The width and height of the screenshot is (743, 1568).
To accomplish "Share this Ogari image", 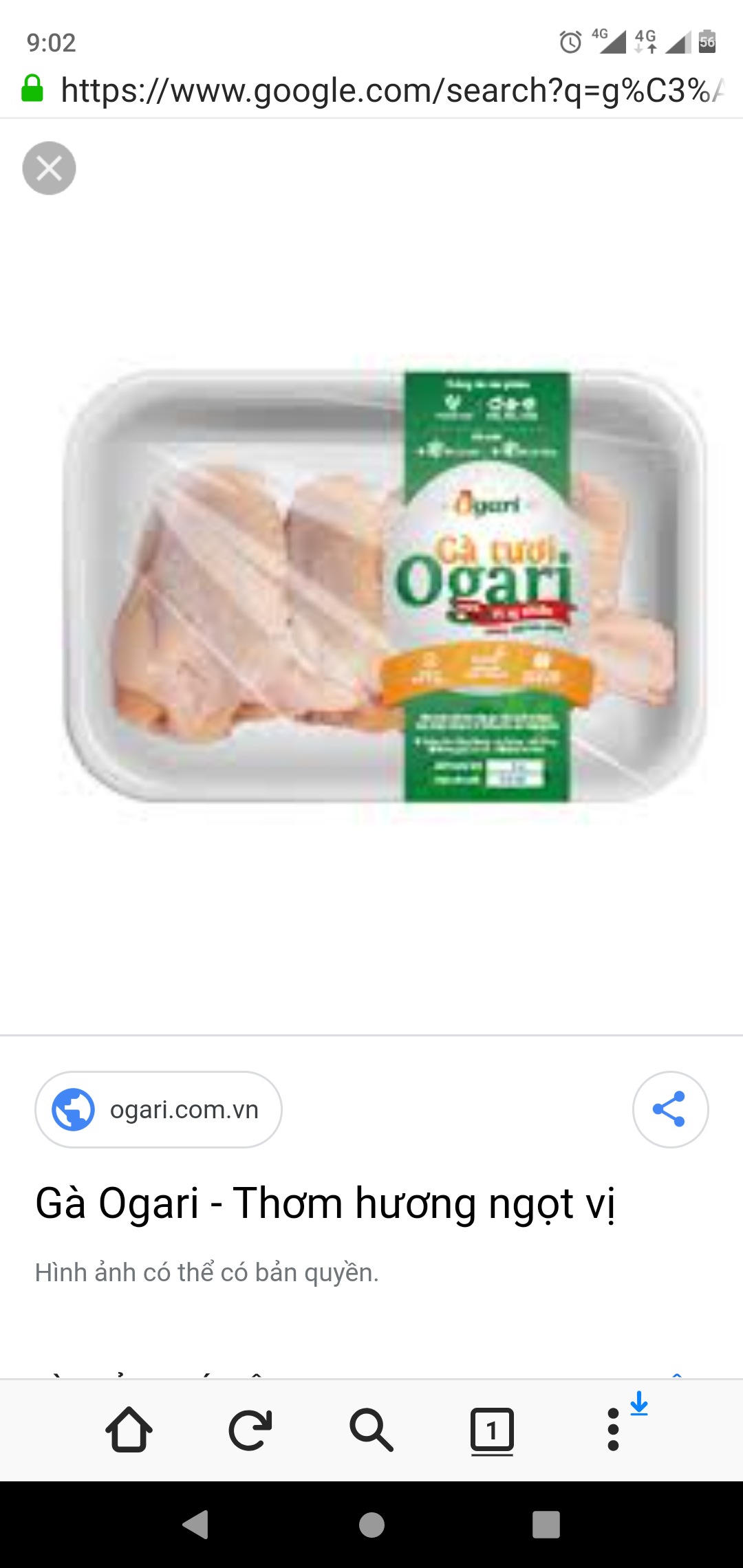I will tap(670, 1109).
